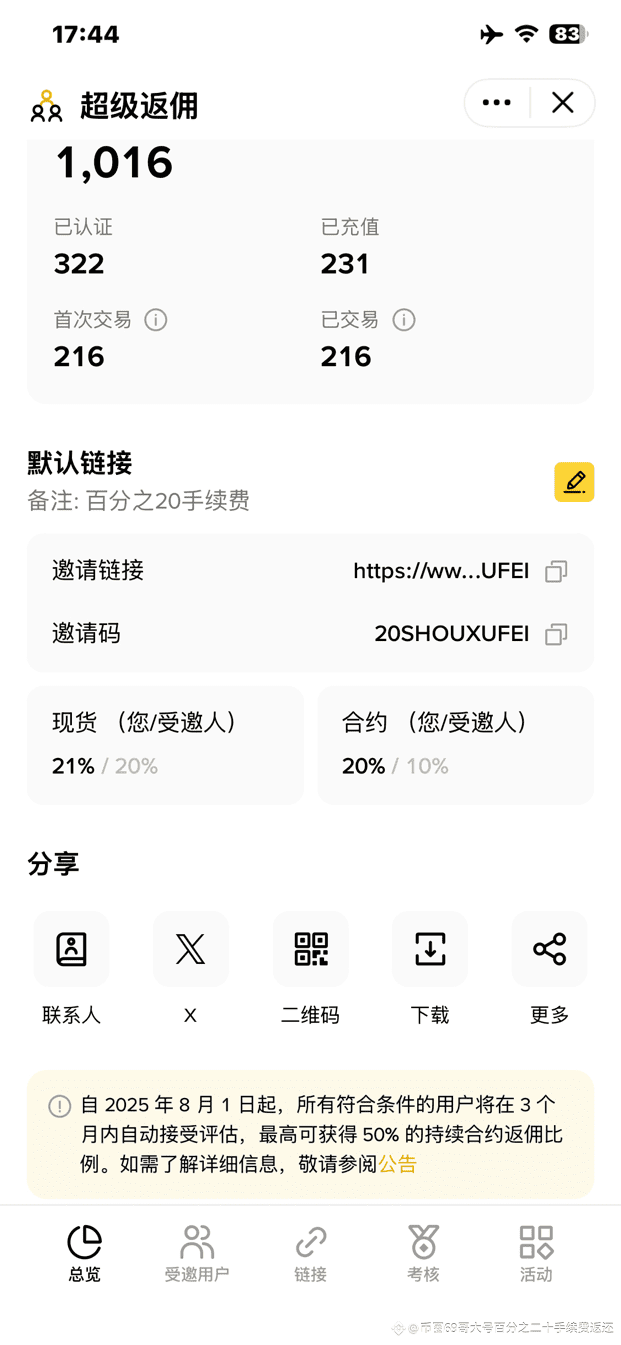Open 更多 share options

(x=550, y=949)
